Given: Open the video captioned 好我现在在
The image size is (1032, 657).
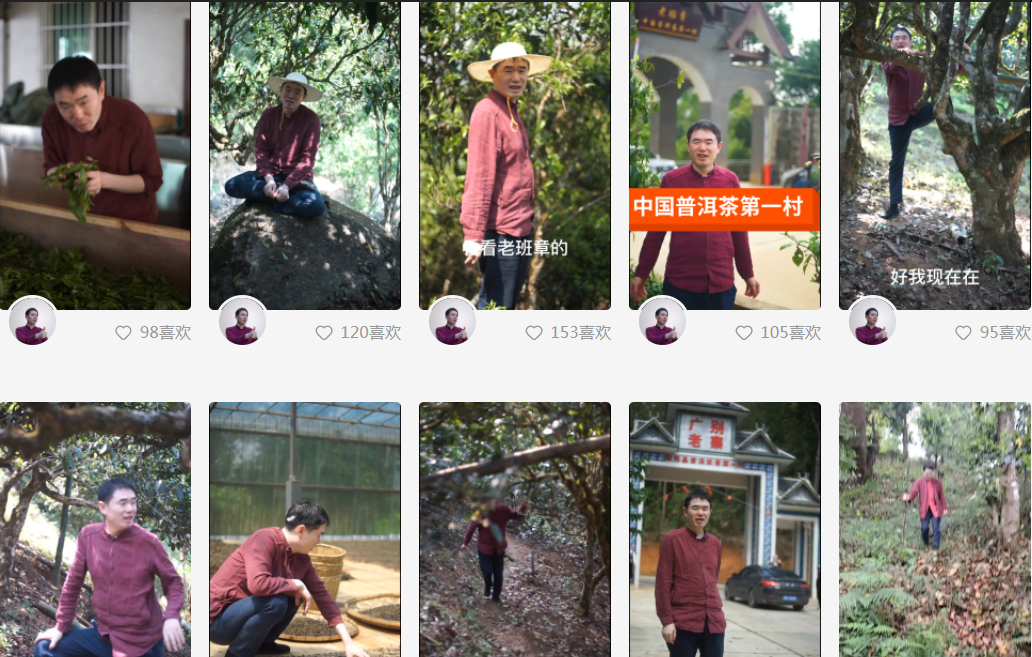Looking at the screenshot, I should pos(935,155).
